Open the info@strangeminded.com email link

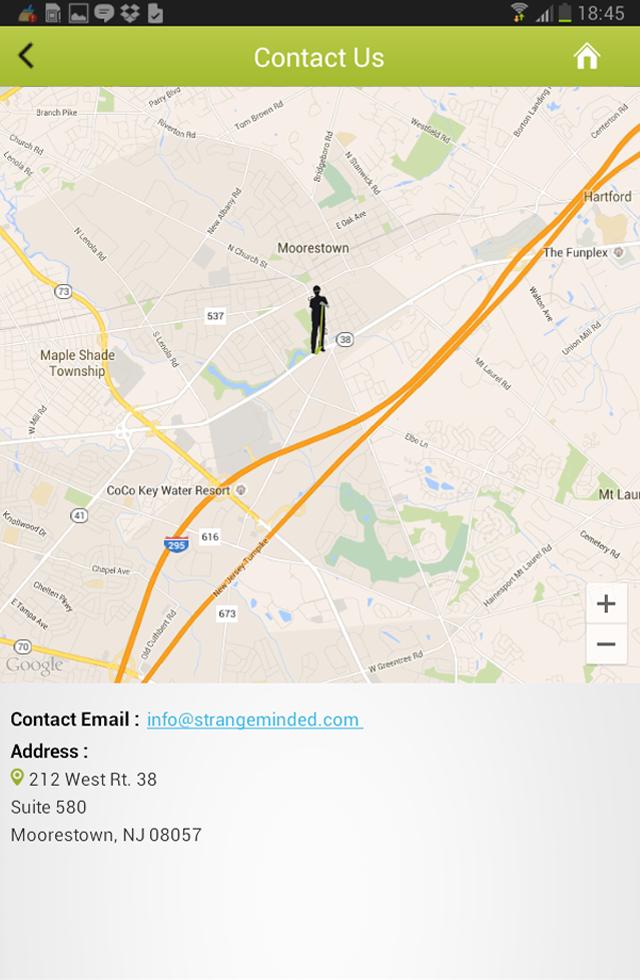[x=254, y=719]
